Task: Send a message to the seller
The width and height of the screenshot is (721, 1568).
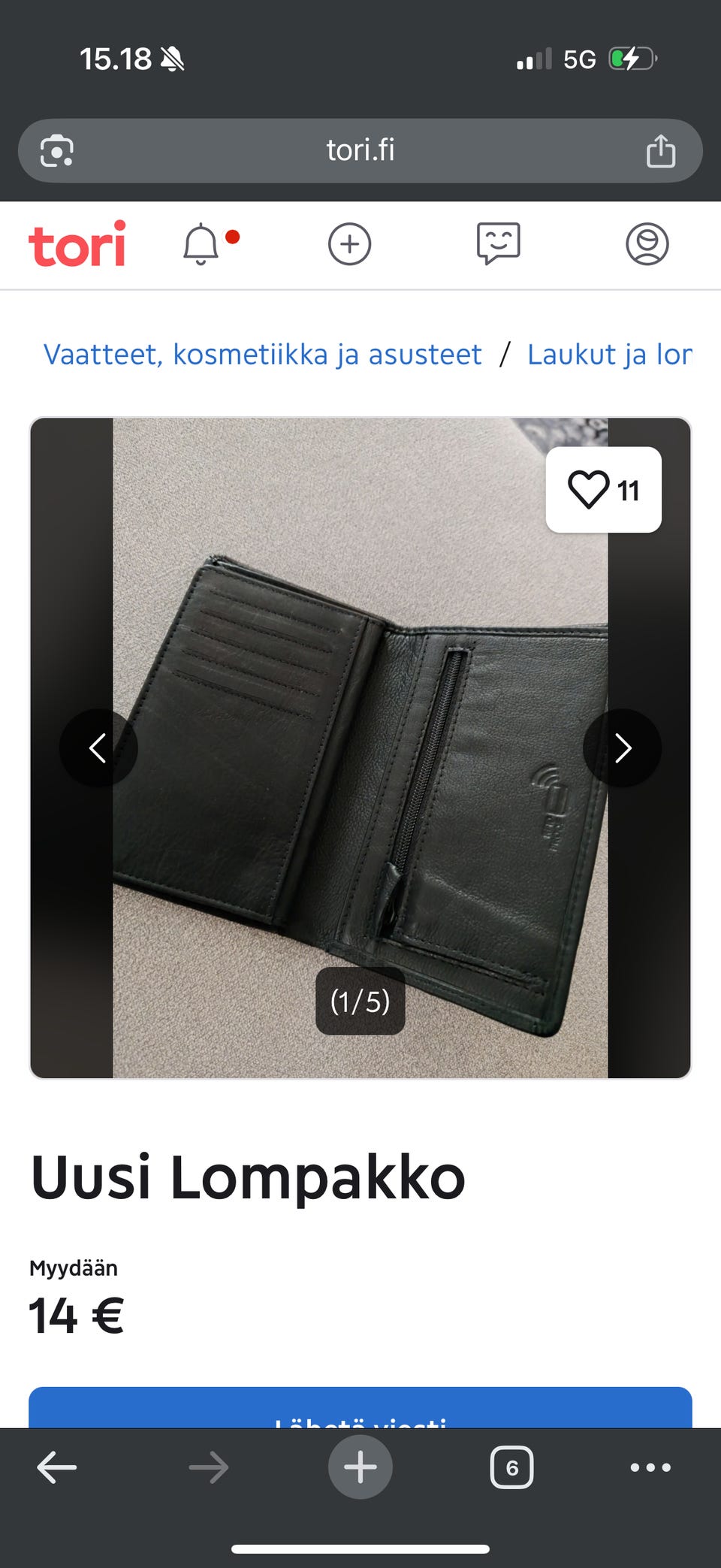Action: coord(360,1408)
